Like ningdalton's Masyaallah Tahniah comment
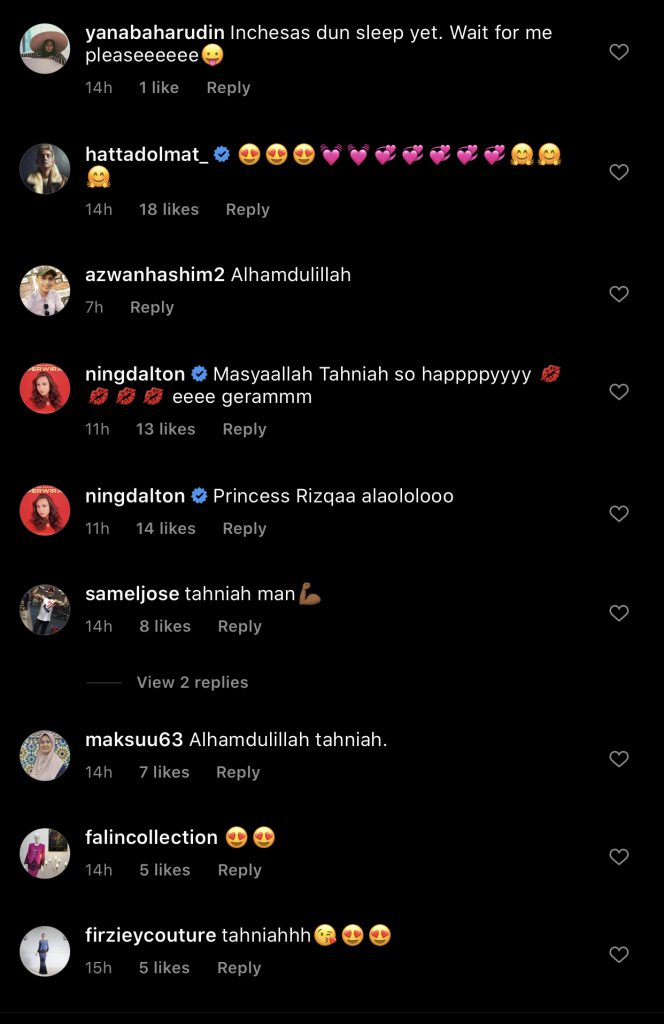Viewport: 664px width, 1024px height. click(619, 392)
